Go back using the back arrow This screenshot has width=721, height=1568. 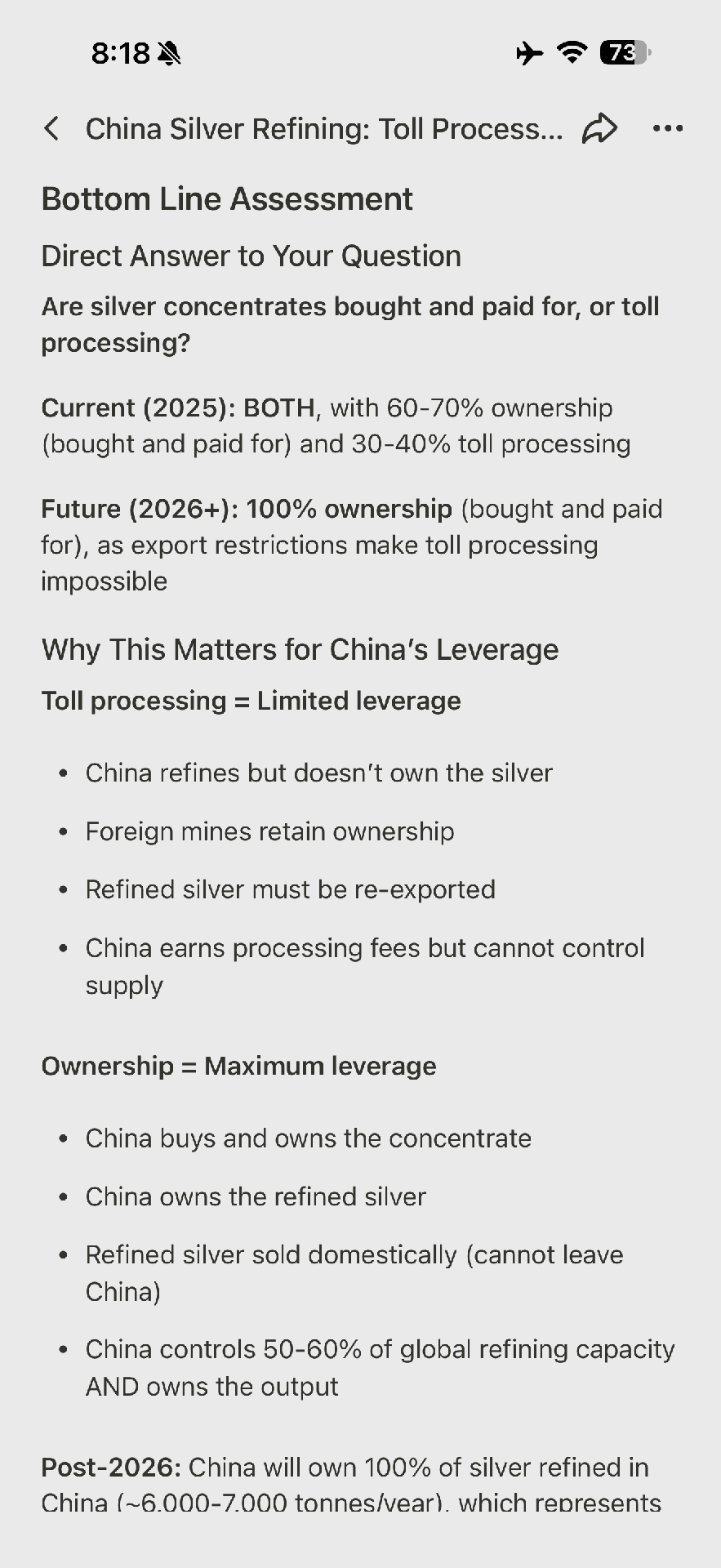(51, 128)
